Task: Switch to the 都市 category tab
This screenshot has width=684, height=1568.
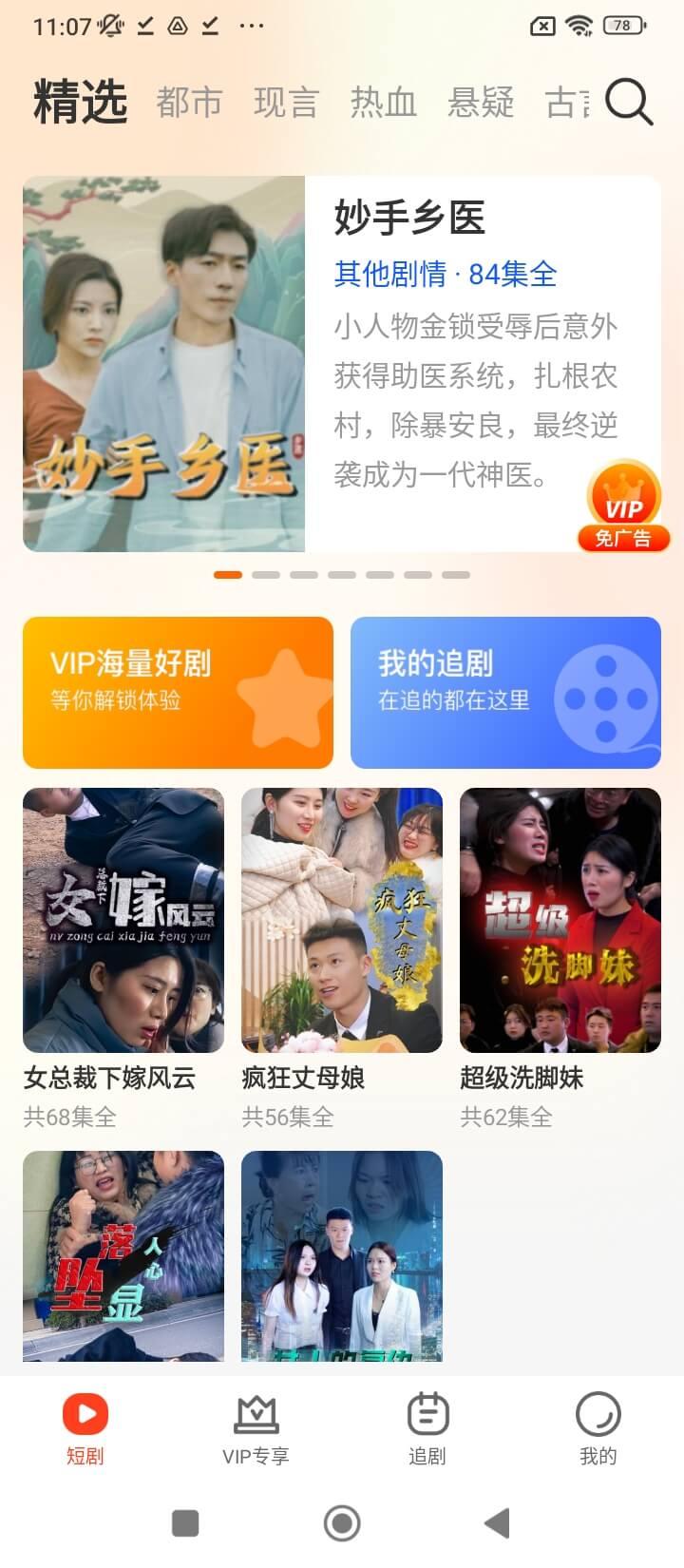Action: coord(190,103)
